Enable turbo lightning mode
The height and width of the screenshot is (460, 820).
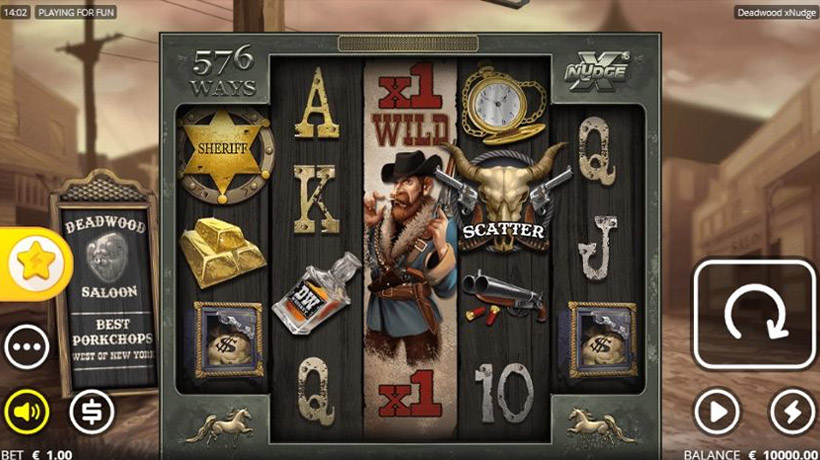click(791, 411)
